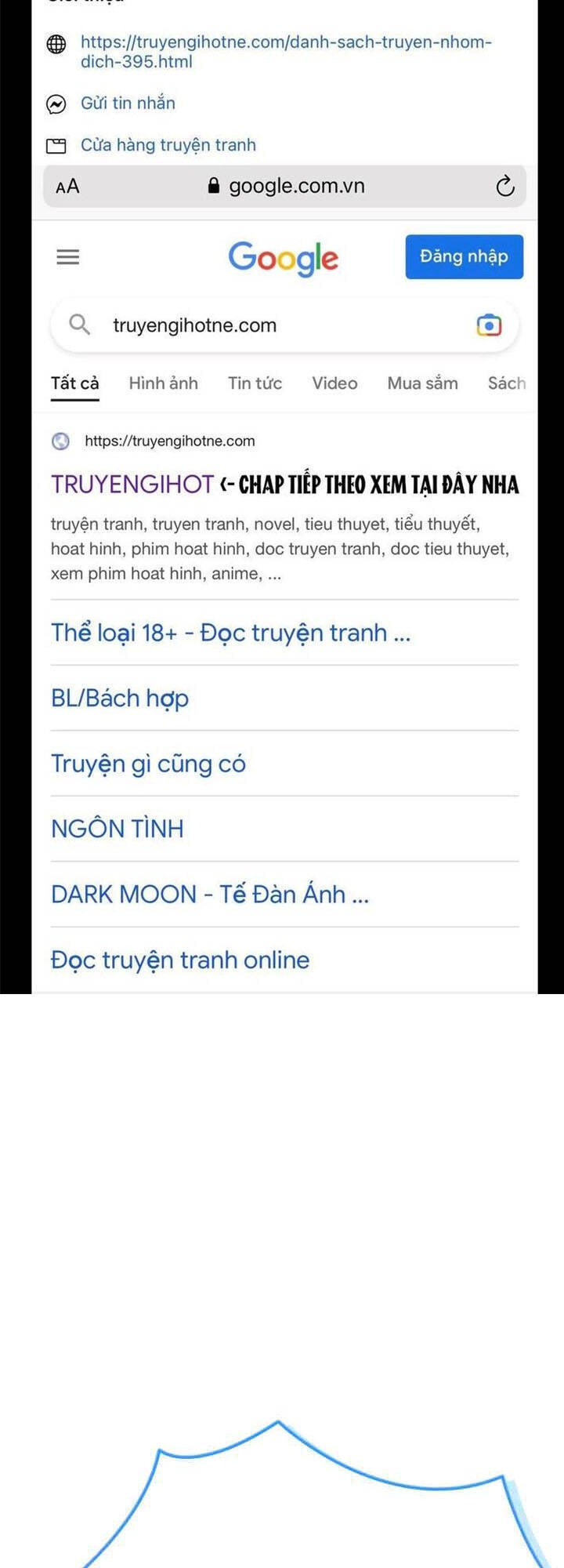Tap the Google Lens camera icon
Screen dimensions: 564x1568
489,325
